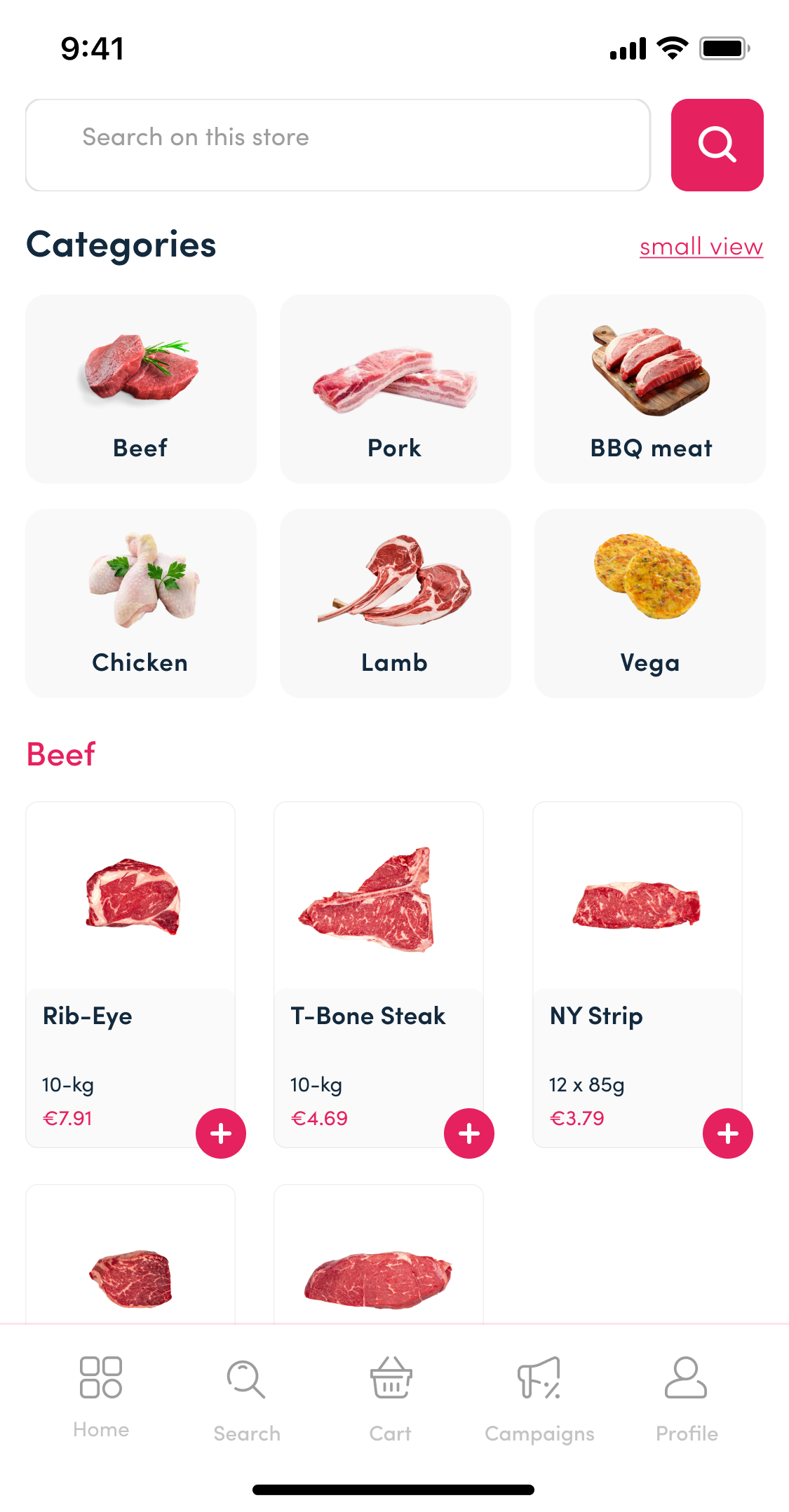Switch categories to small view
Viewport: 789px width, 1512px height.
tap(701, 247)
